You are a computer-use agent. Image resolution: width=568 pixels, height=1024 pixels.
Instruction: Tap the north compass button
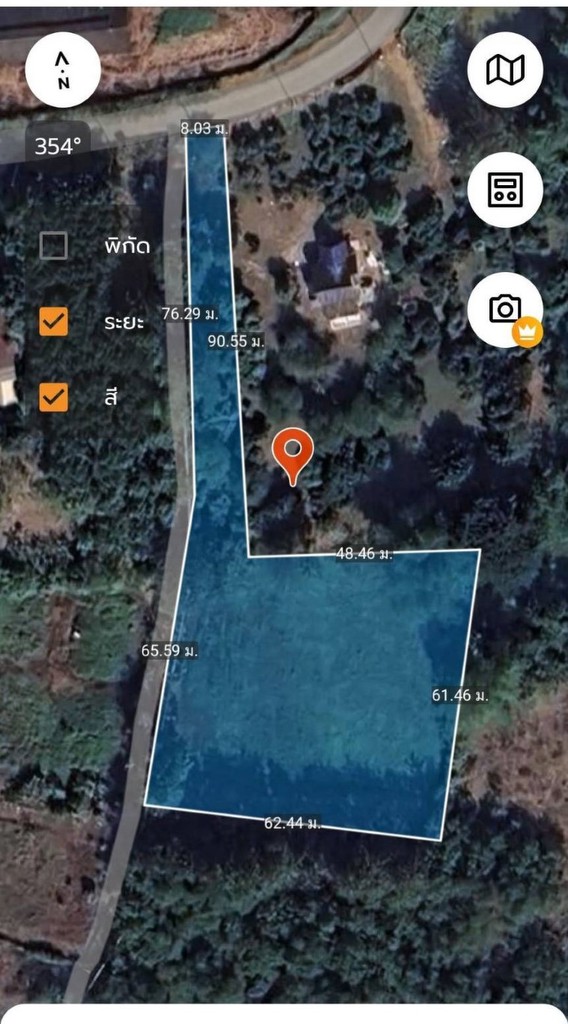click(63, 70)
